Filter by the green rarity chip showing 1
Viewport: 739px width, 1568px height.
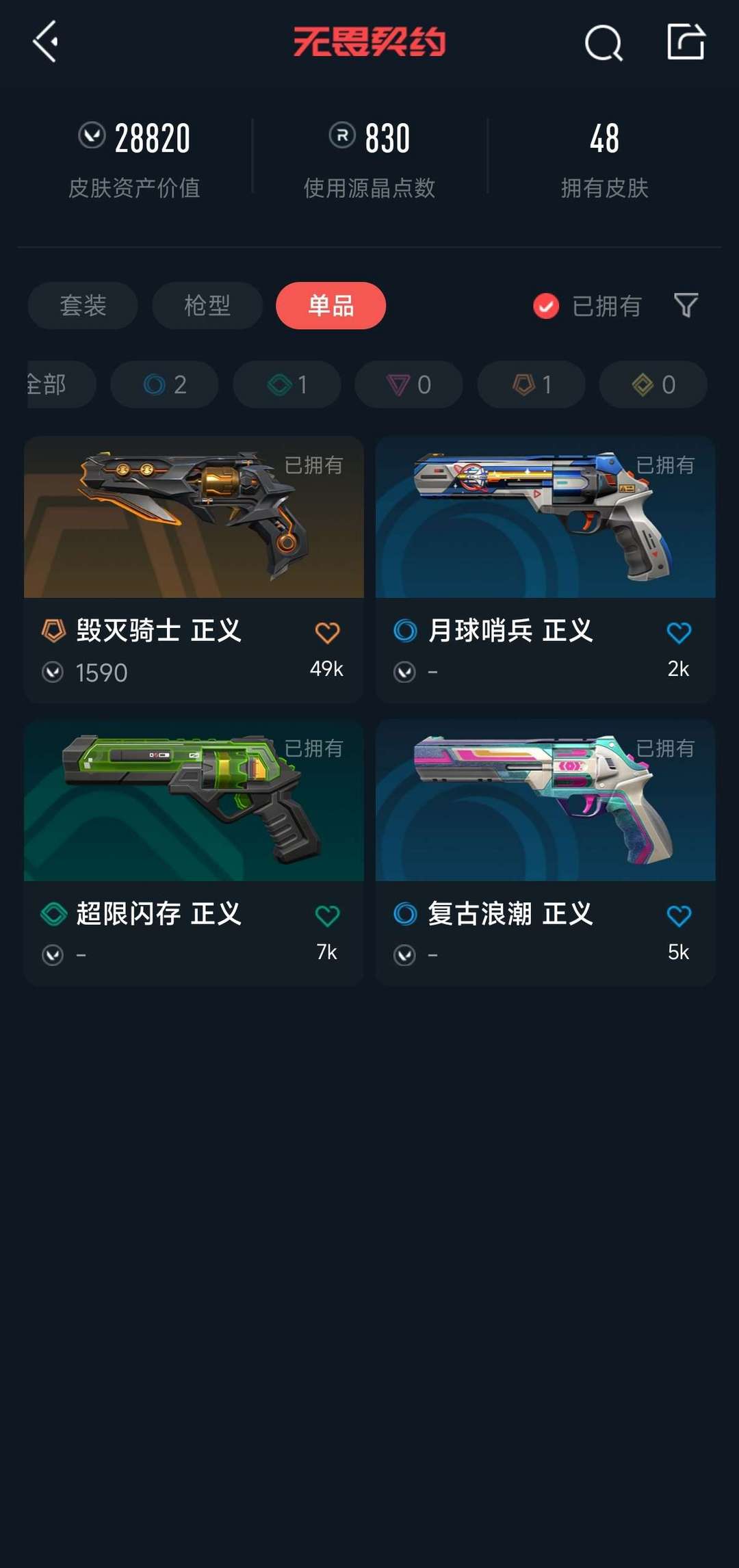(x=287, y=384)
